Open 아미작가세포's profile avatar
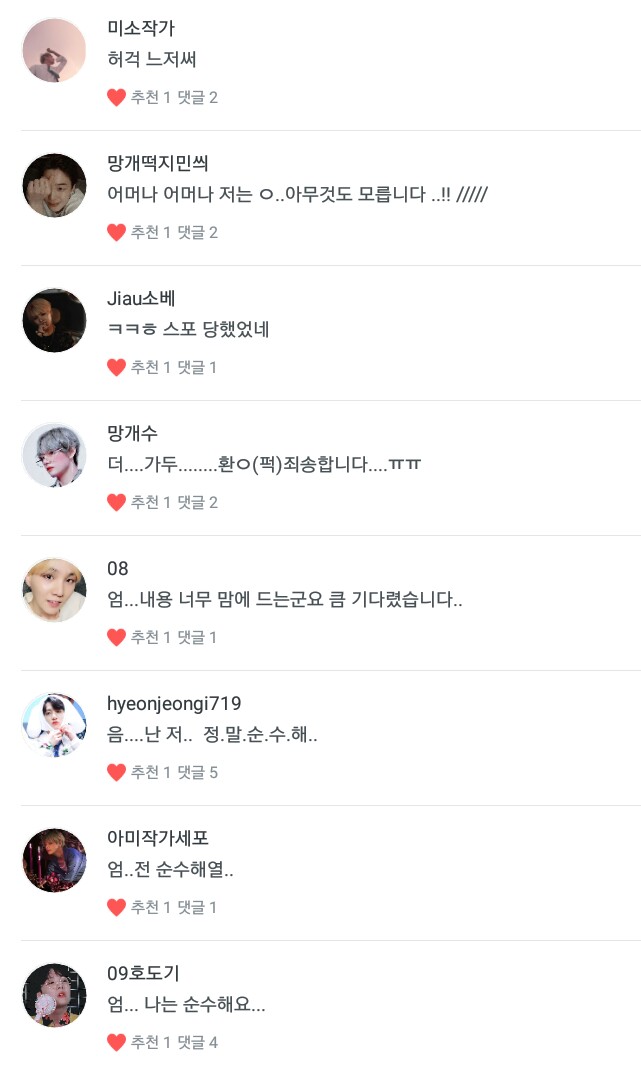The image size is (641, 1071). coord(54,860)
